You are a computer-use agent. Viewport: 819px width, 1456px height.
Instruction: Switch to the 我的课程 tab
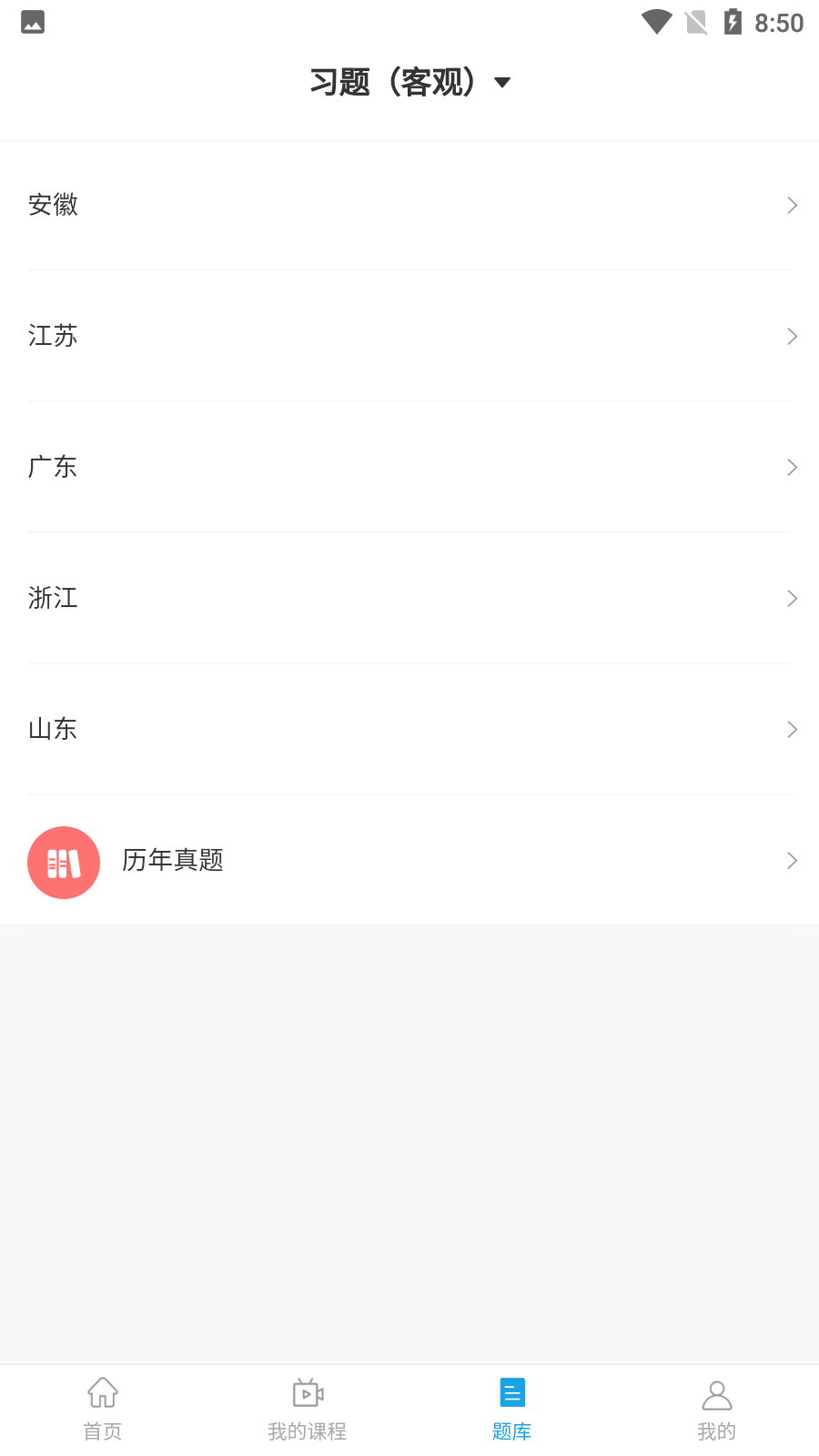click(x=307, y=1406)
